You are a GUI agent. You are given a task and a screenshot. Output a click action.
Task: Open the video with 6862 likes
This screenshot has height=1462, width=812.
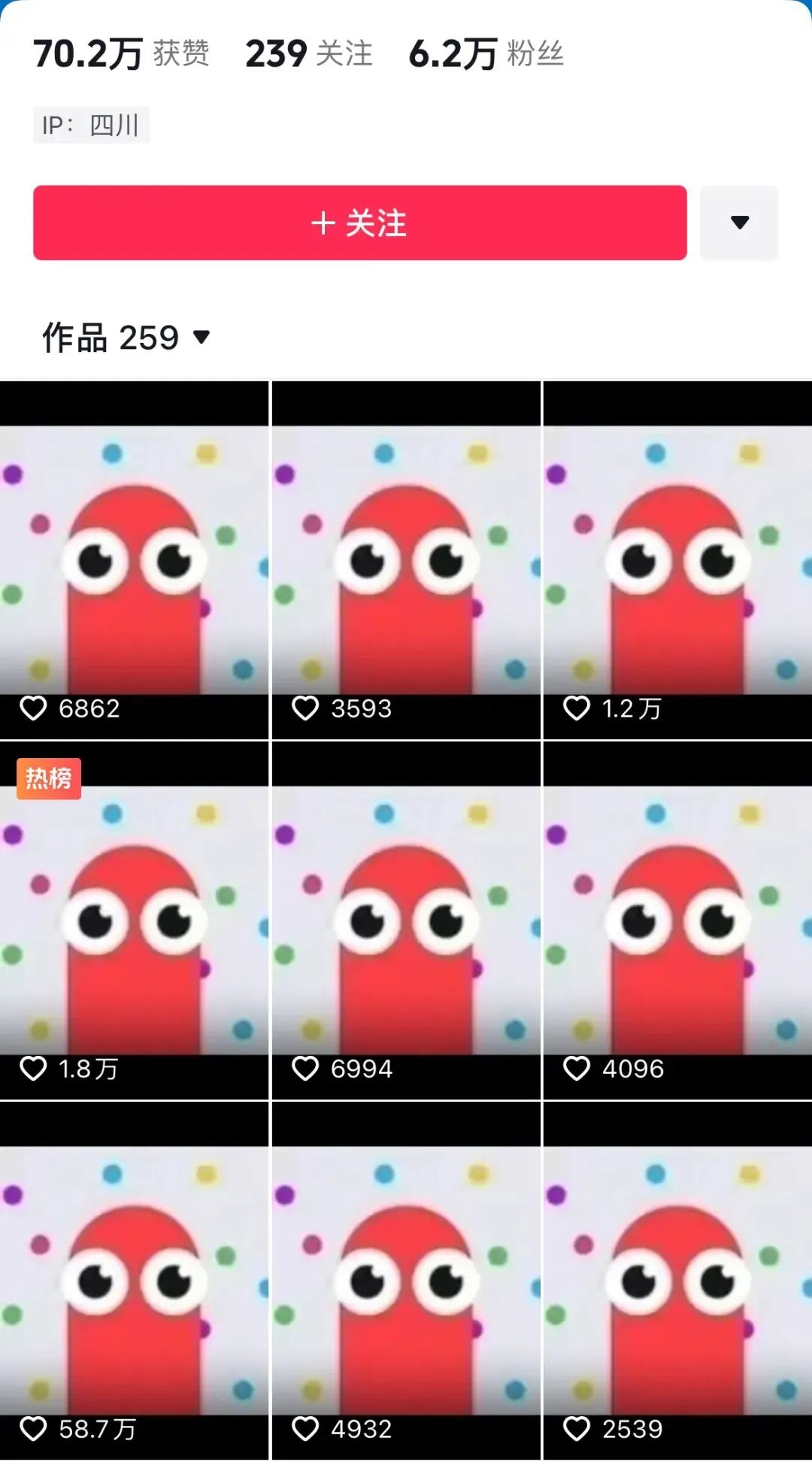point(134,560)
